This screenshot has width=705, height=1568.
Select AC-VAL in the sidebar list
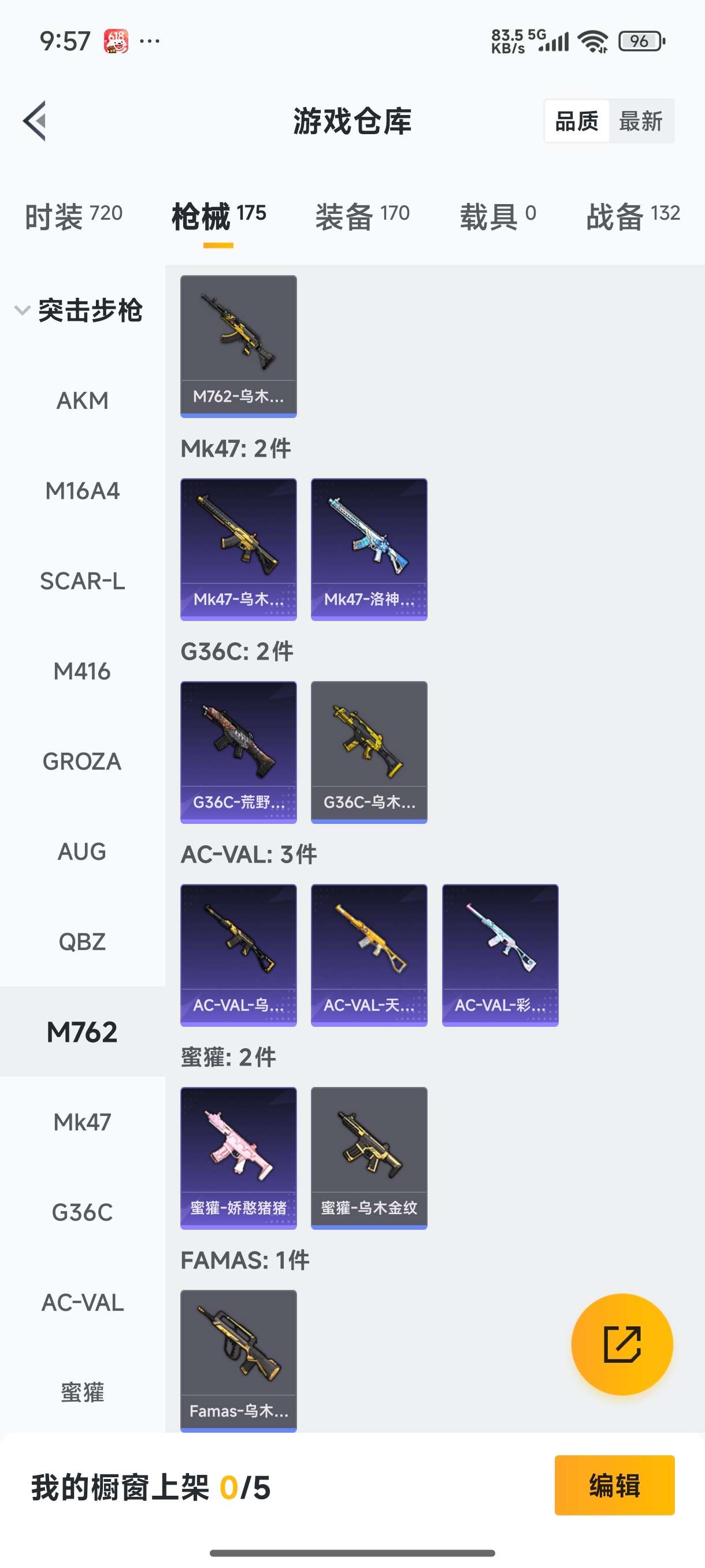click(x=82, y=1302)
